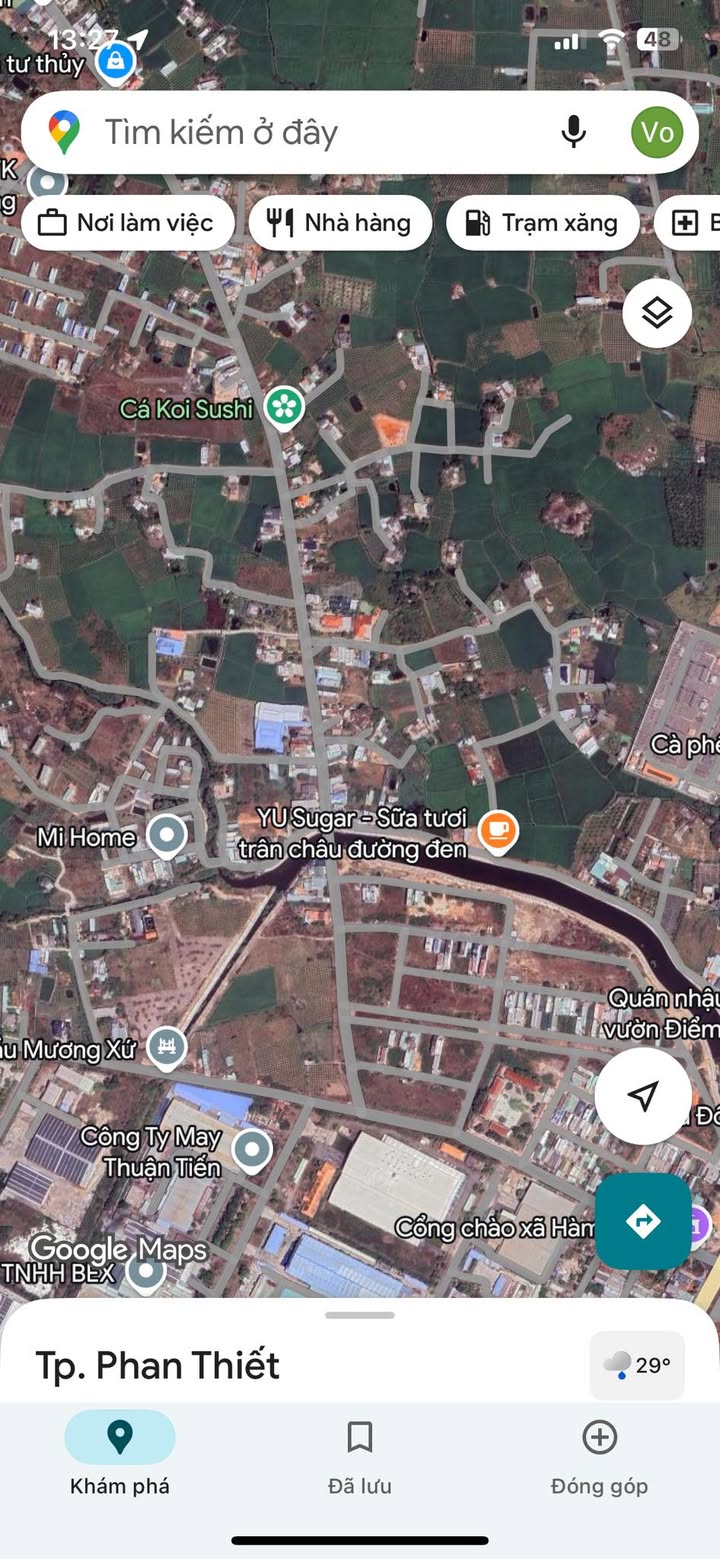This screenshot has width=720, height=1559.
Task: Tap the Công Ty May Thuận Tiến pin
Action: tap(252, 1150)
